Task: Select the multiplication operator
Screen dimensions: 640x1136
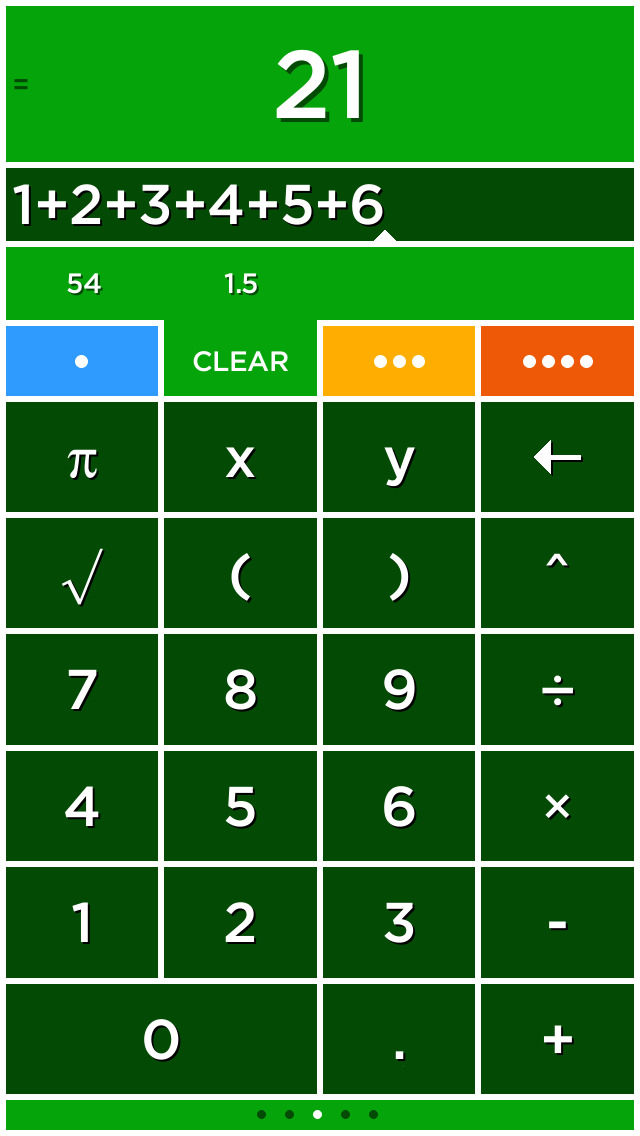Action: 557,806
